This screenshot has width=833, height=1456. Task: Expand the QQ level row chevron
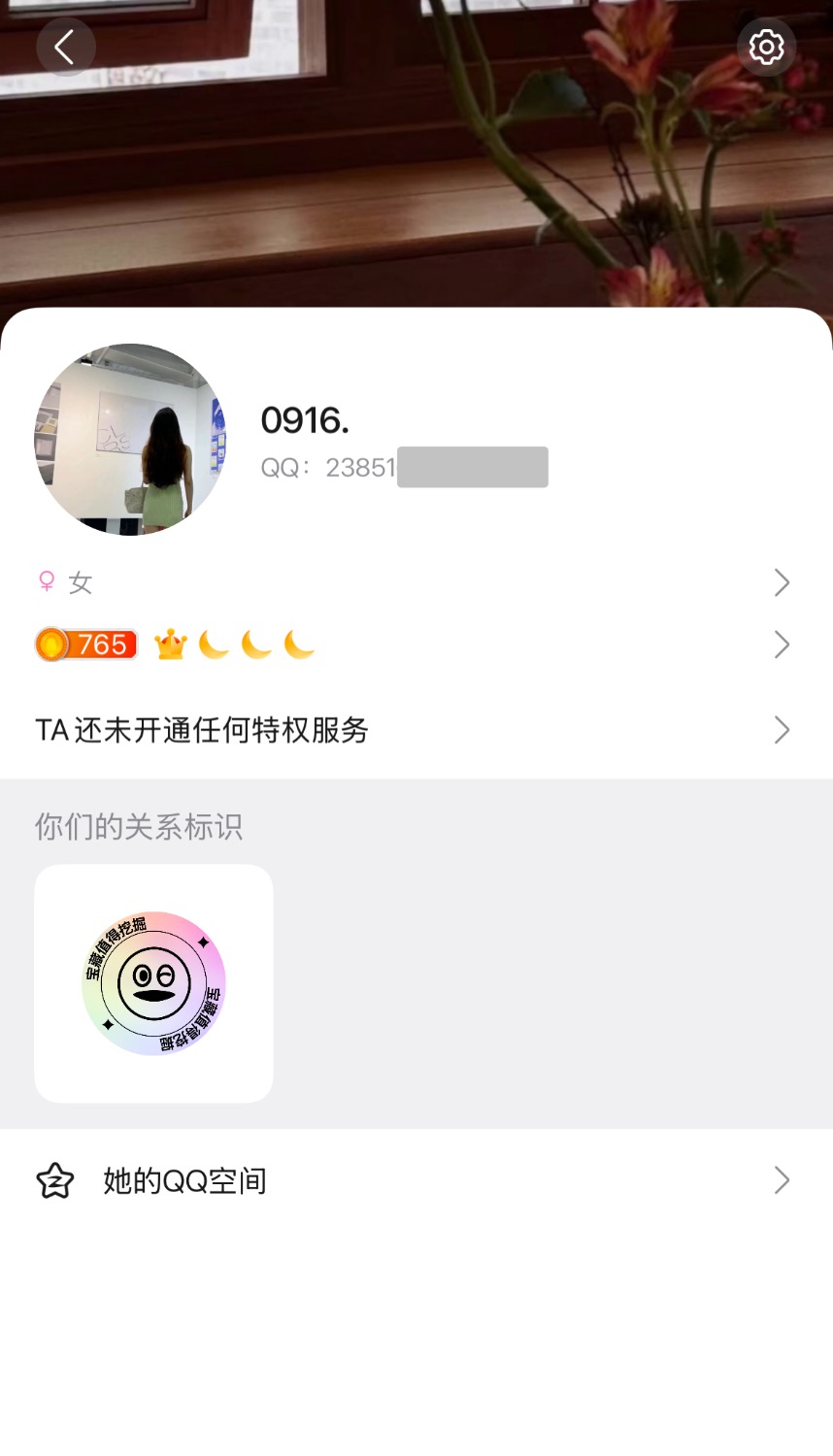(x=783, y=644)
